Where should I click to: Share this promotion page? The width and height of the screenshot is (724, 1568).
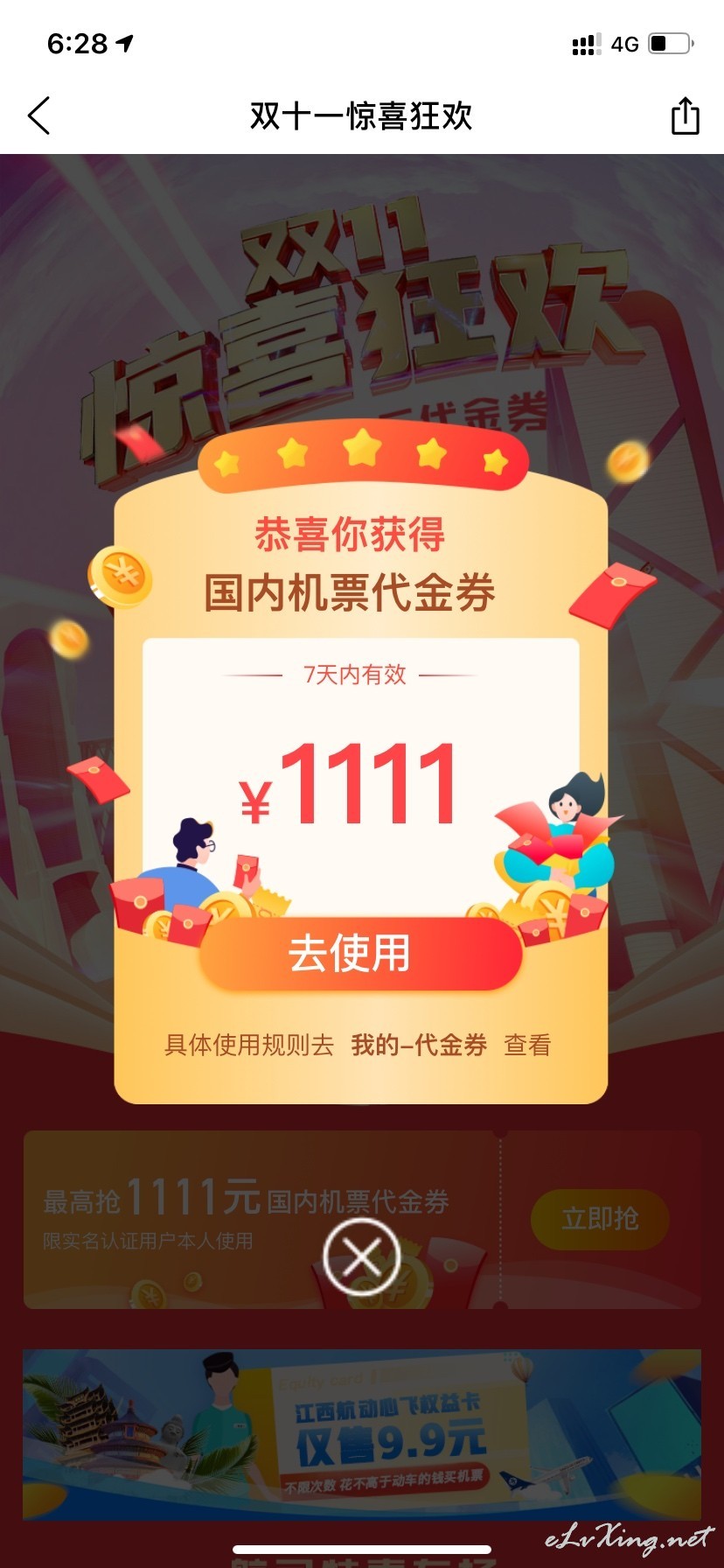[x=685, y=115]
